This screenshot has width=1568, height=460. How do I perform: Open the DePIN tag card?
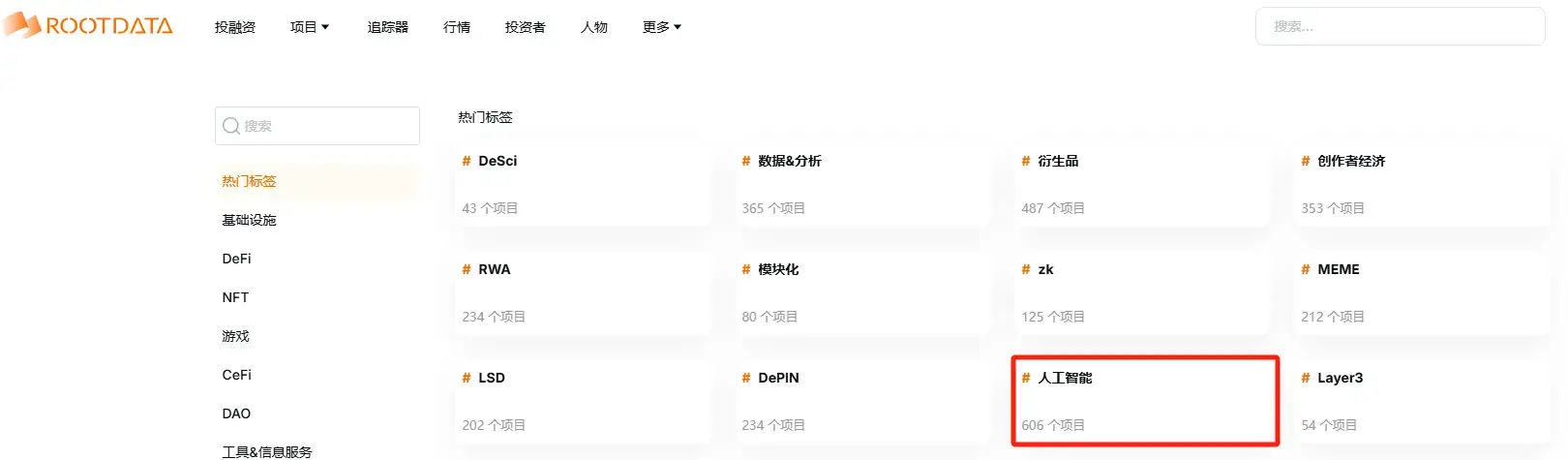pos(861,401)
